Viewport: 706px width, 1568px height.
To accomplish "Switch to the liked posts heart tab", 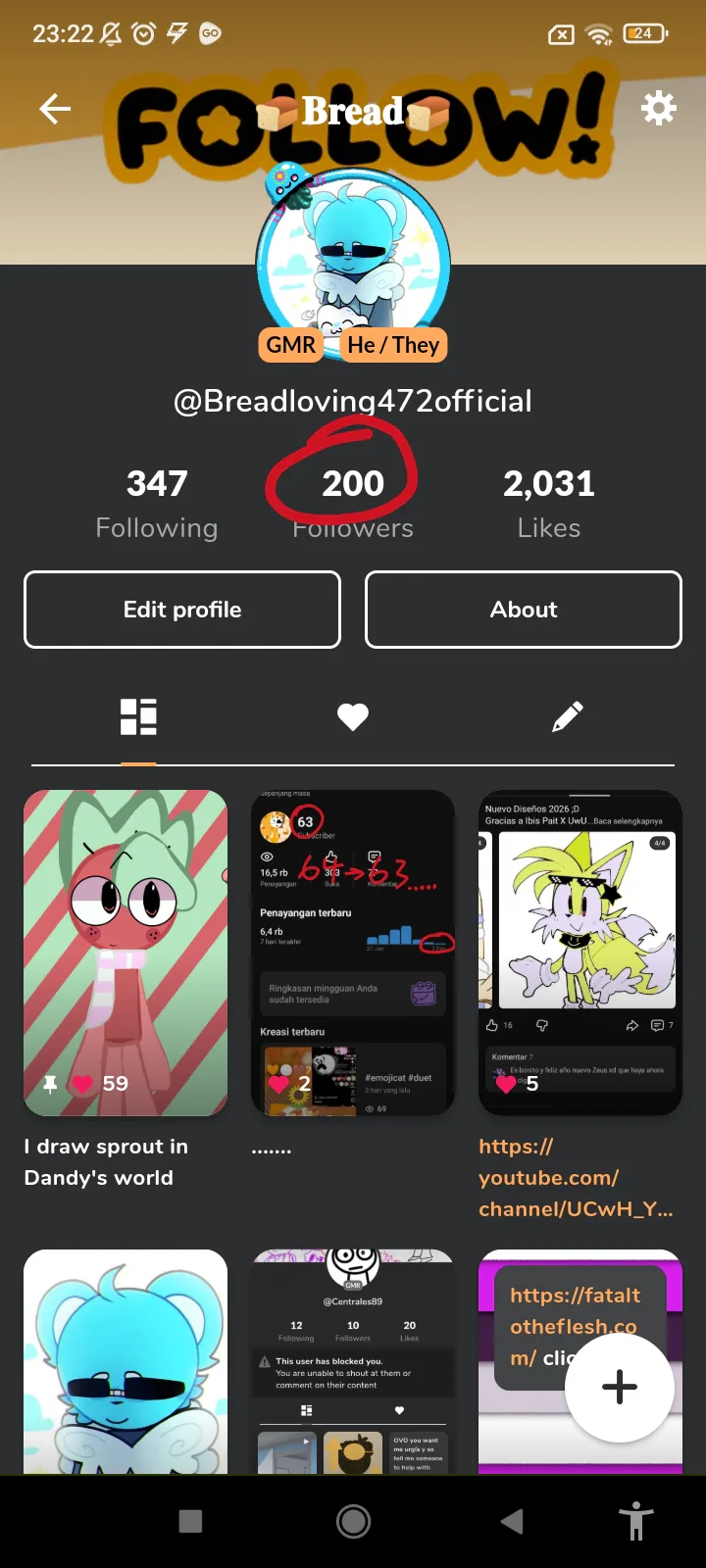I will click(353, 716).
